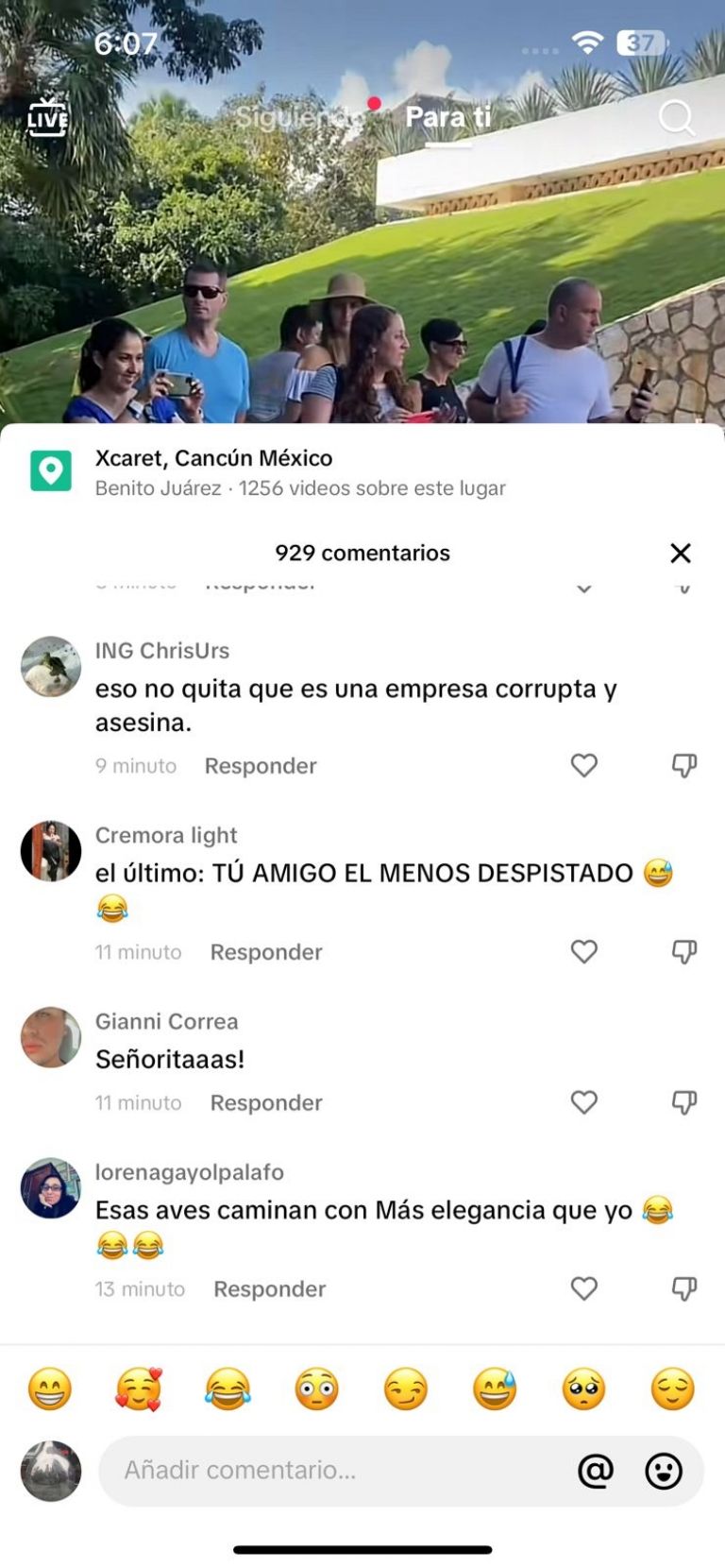Open the emoji picker in comment box
This screenshot has height=1568, width=725.
point(664,1471)
